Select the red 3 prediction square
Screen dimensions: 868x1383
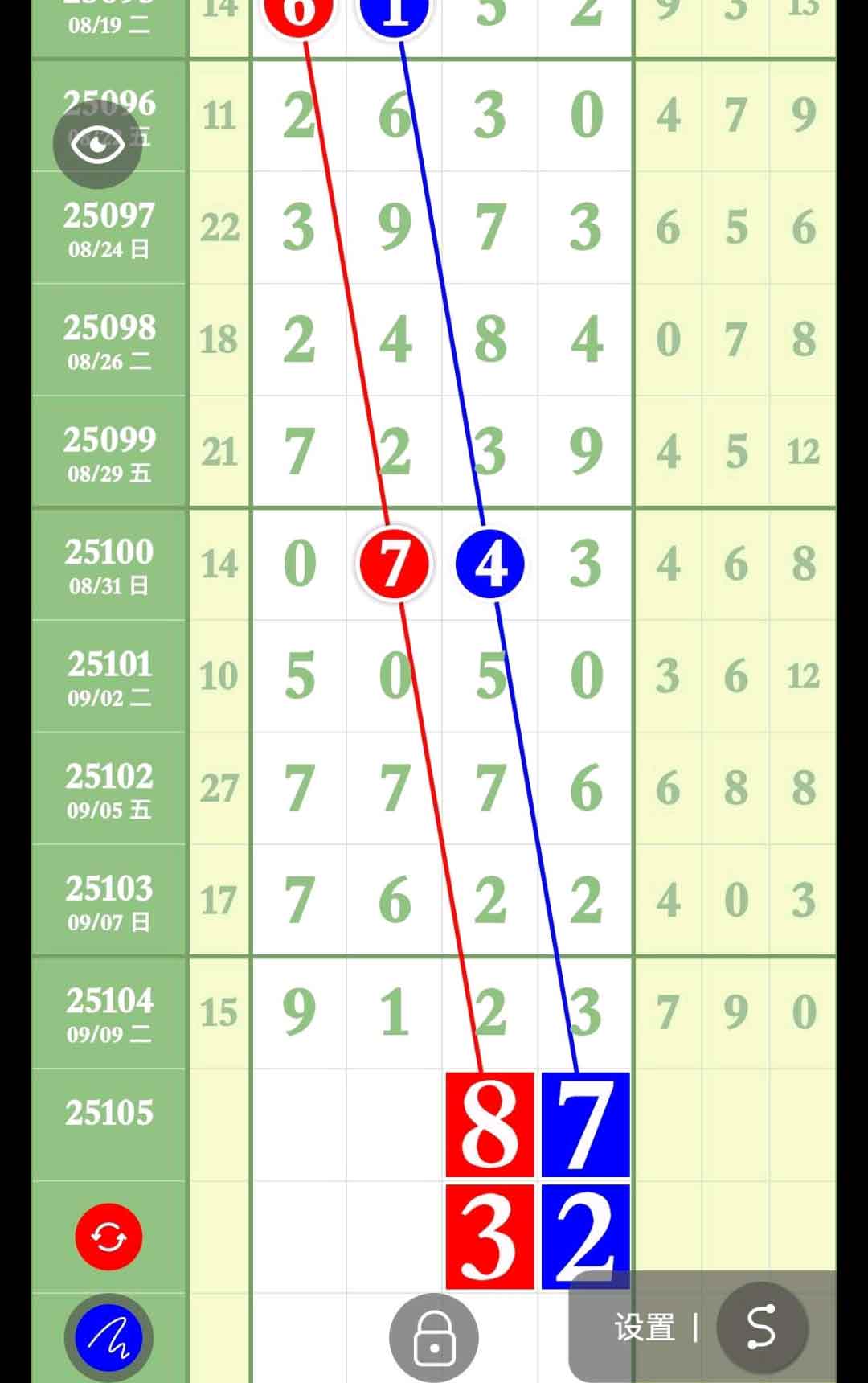[x=489, y=1236]
